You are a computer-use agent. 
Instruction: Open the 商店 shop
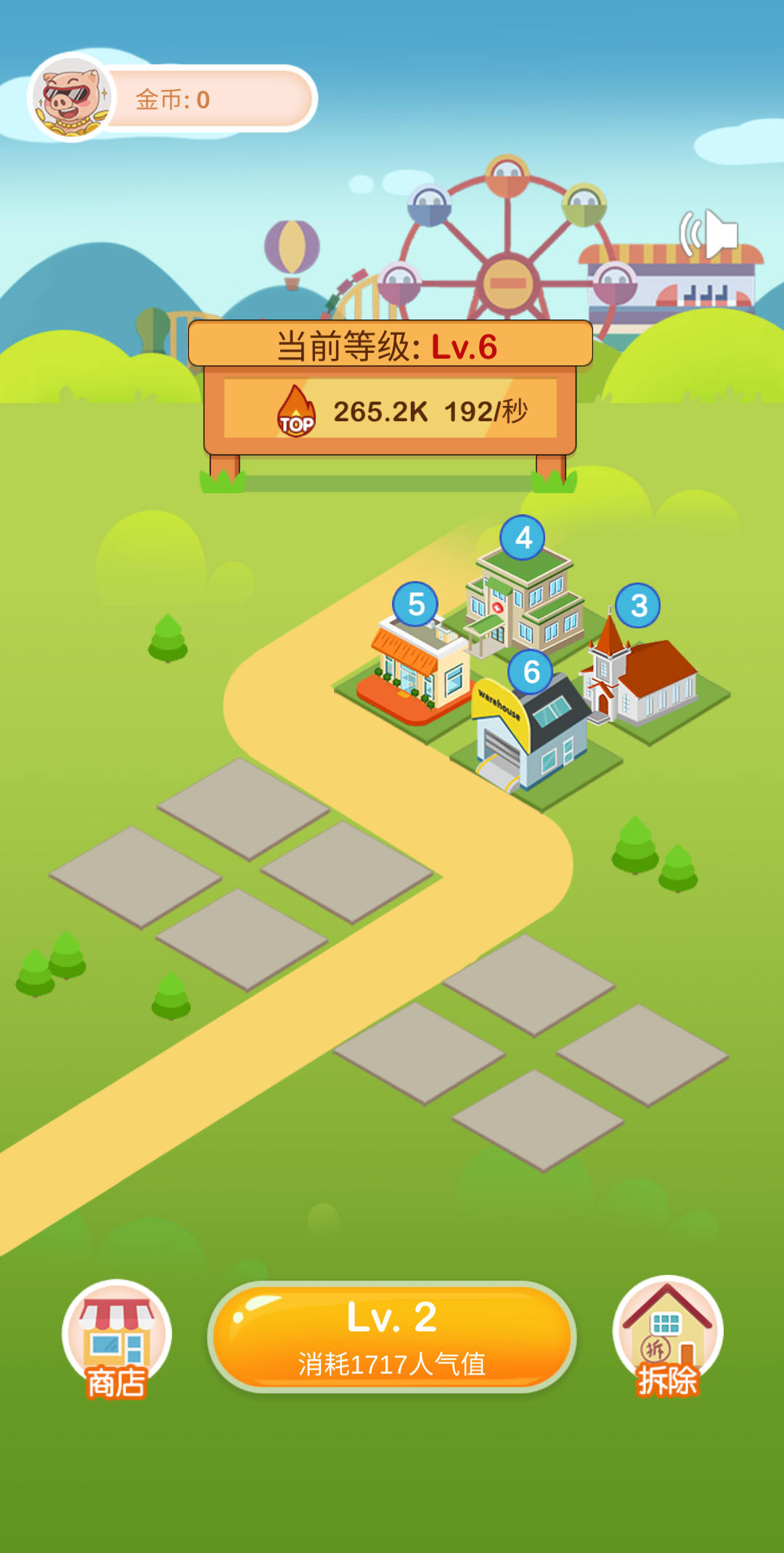point(117,1338)
